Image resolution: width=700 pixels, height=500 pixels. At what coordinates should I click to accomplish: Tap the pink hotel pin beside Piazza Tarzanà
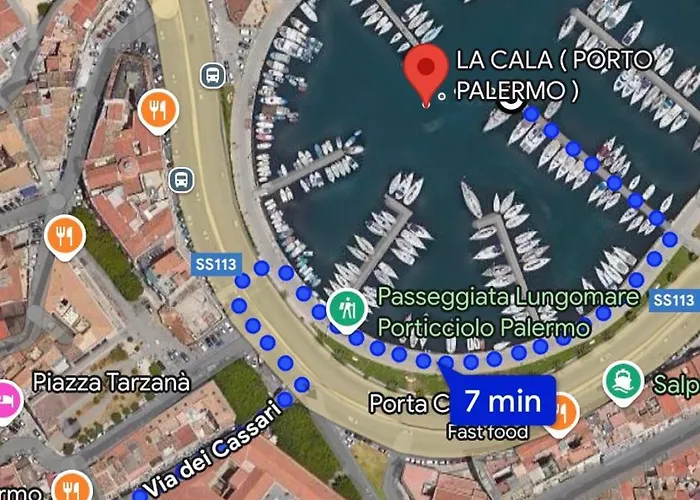(7, 398)
